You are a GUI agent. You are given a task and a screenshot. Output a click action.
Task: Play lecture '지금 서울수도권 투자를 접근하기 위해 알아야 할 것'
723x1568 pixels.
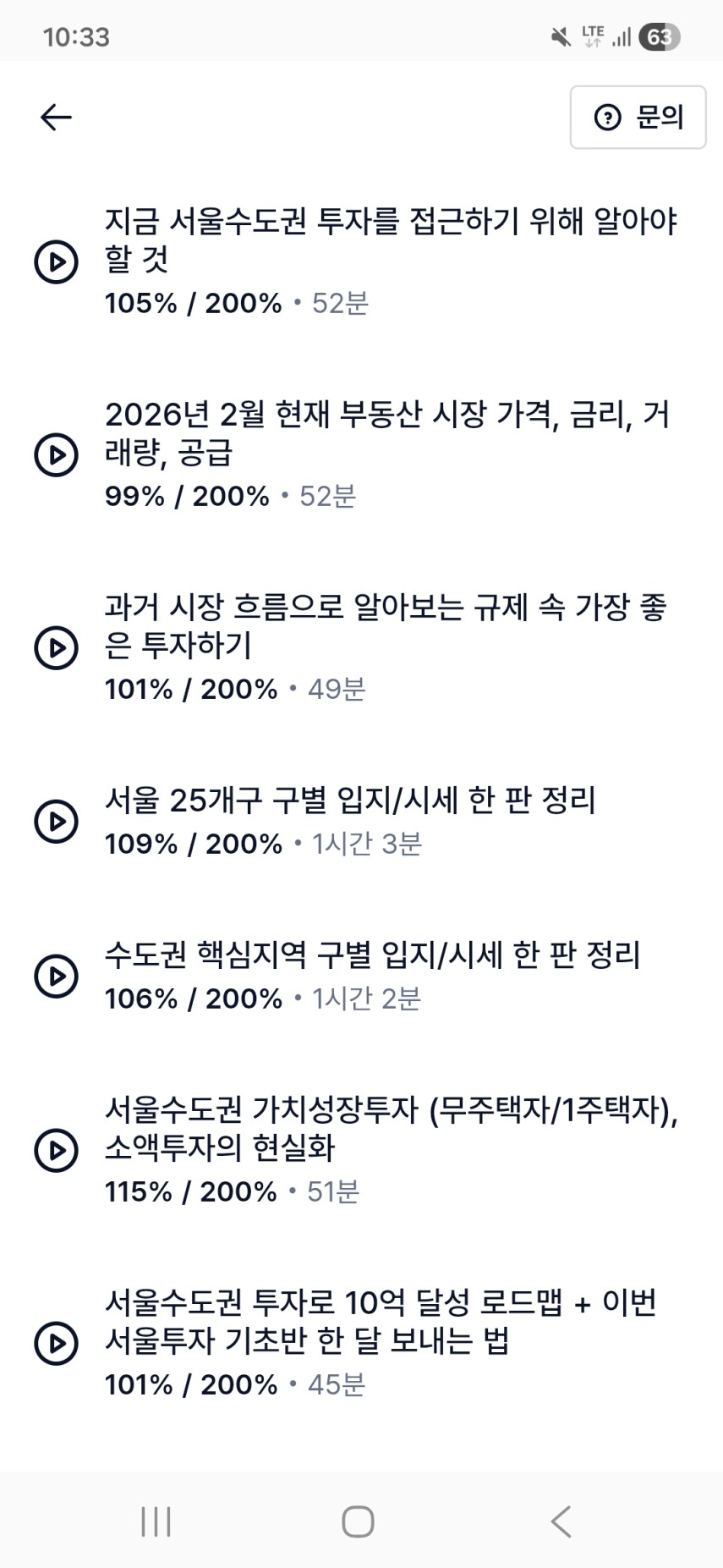pos(57,261)
